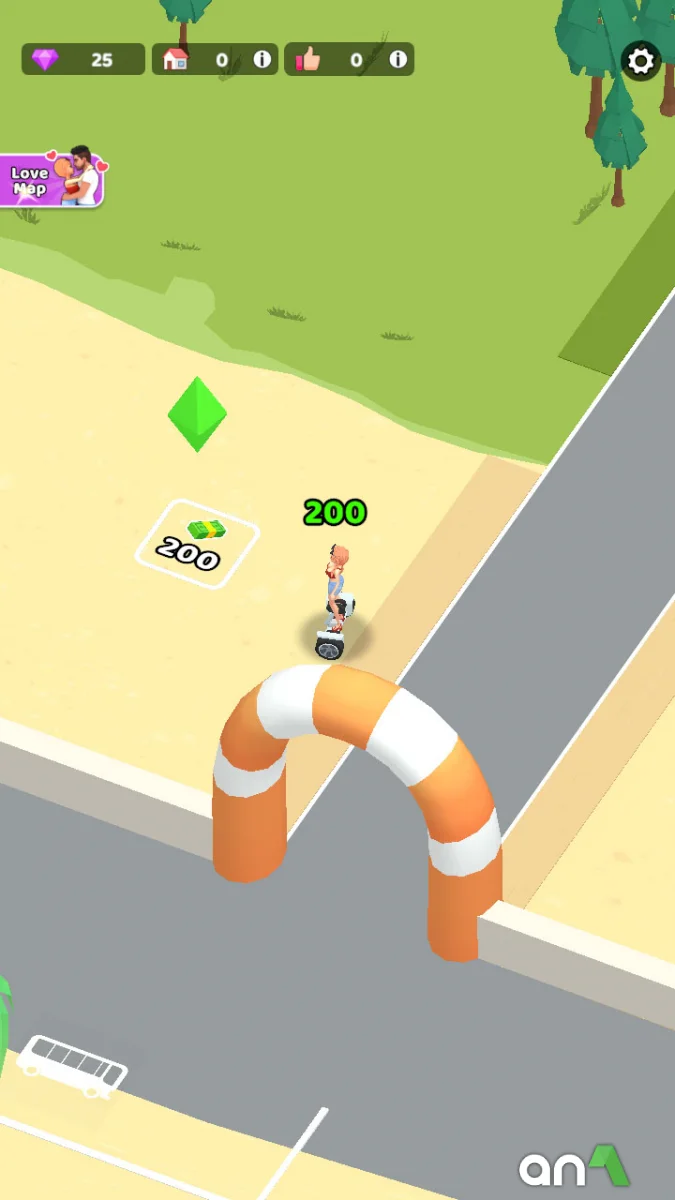
Task: Open the settings gear
Action: [x=640, y=62]
